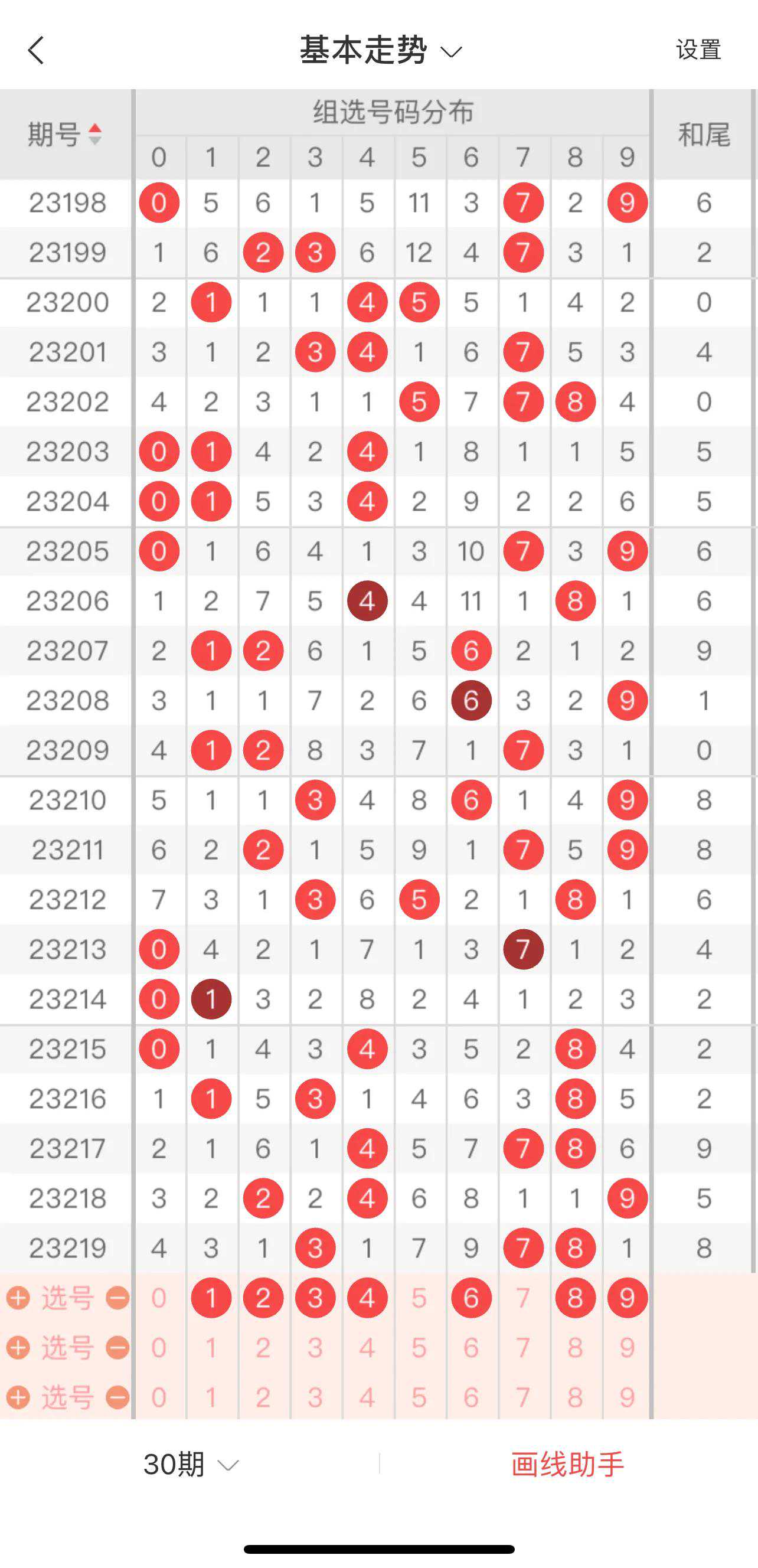The width and height of the screenshot is (758, 1568).
Task: Deselect highlighted number 3 in 选号 row
Action: (315, 1298)
